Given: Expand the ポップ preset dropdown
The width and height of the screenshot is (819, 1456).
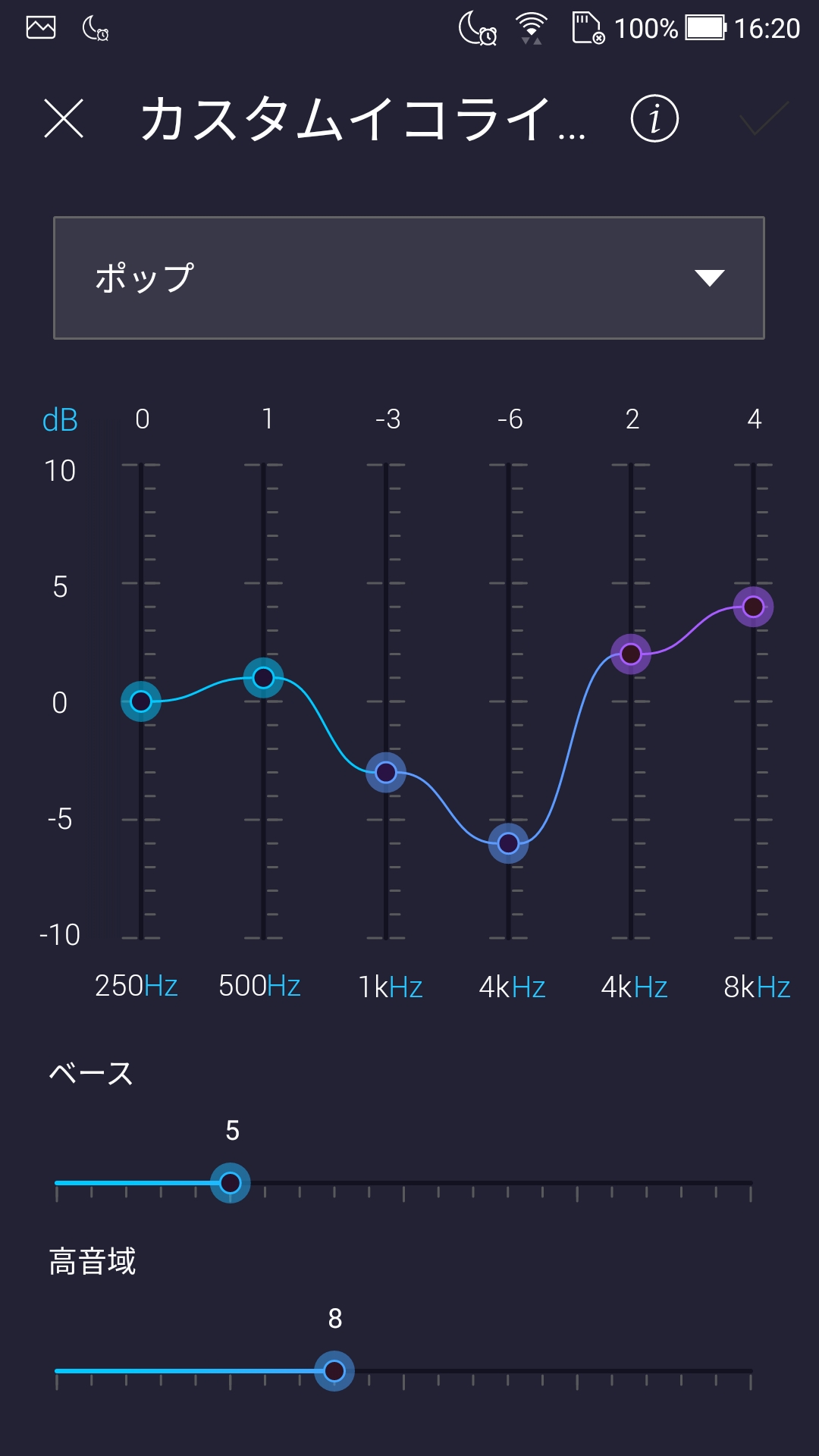Looking at the screenshot, I should 409,278.
